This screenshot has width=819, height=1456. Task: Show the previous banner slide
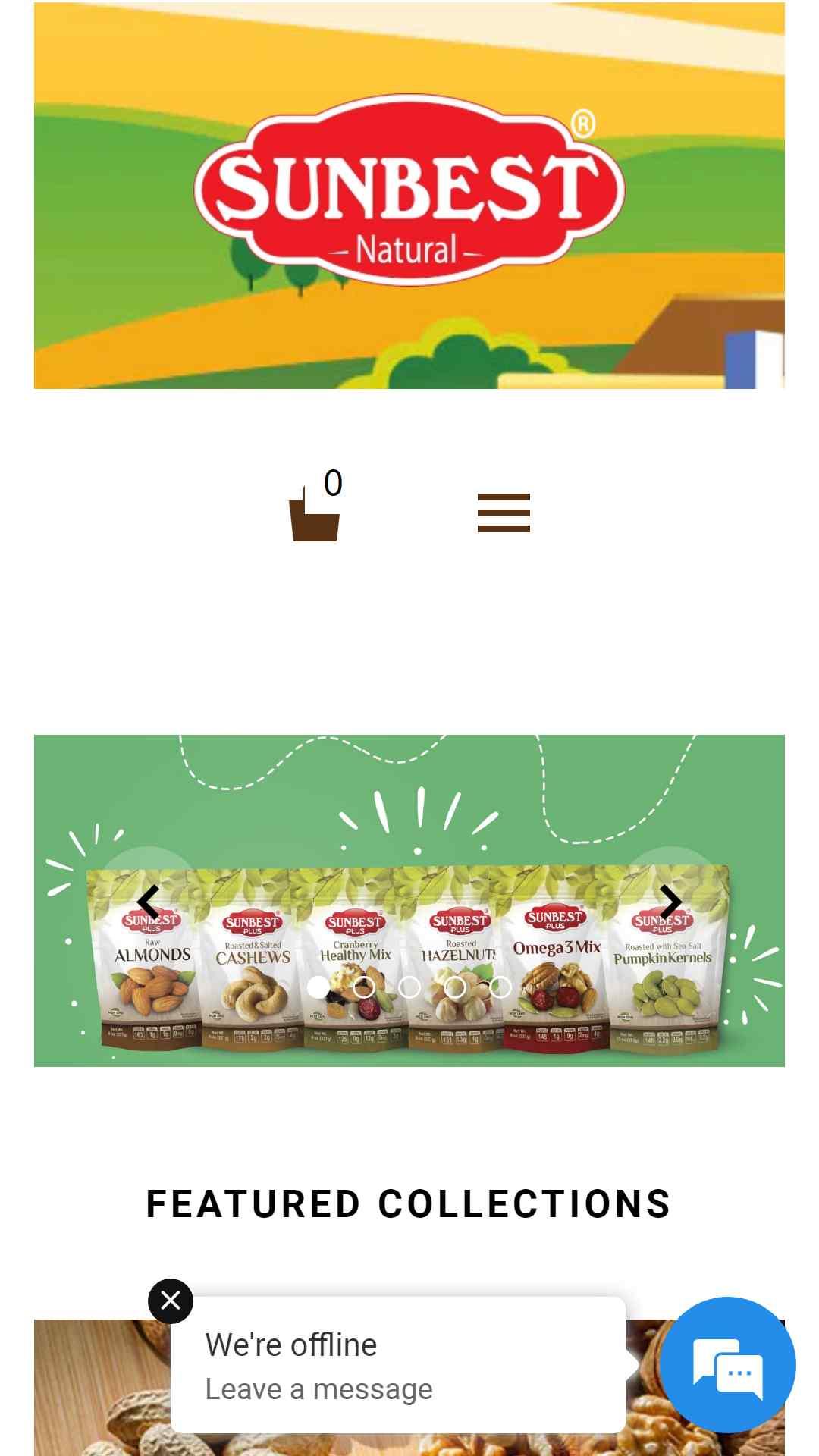click(148, 902)
